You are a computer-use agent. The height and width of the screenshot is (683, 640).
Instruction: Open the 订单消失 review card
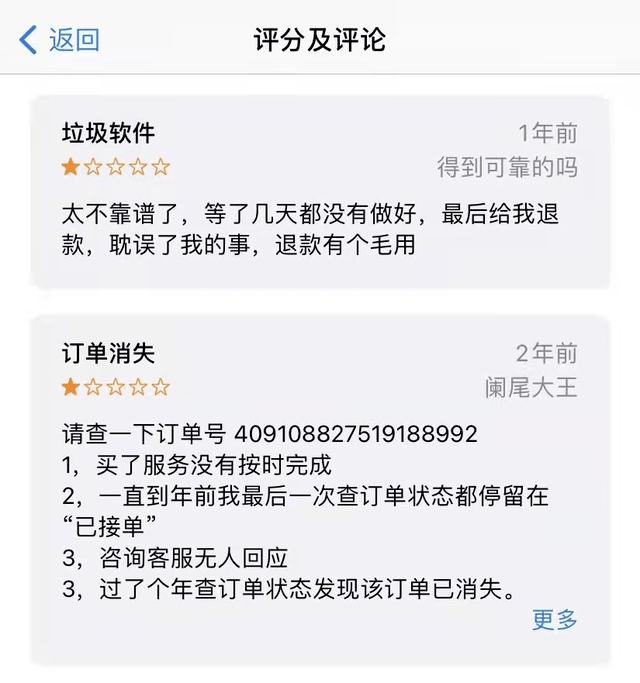pos(320,488)
